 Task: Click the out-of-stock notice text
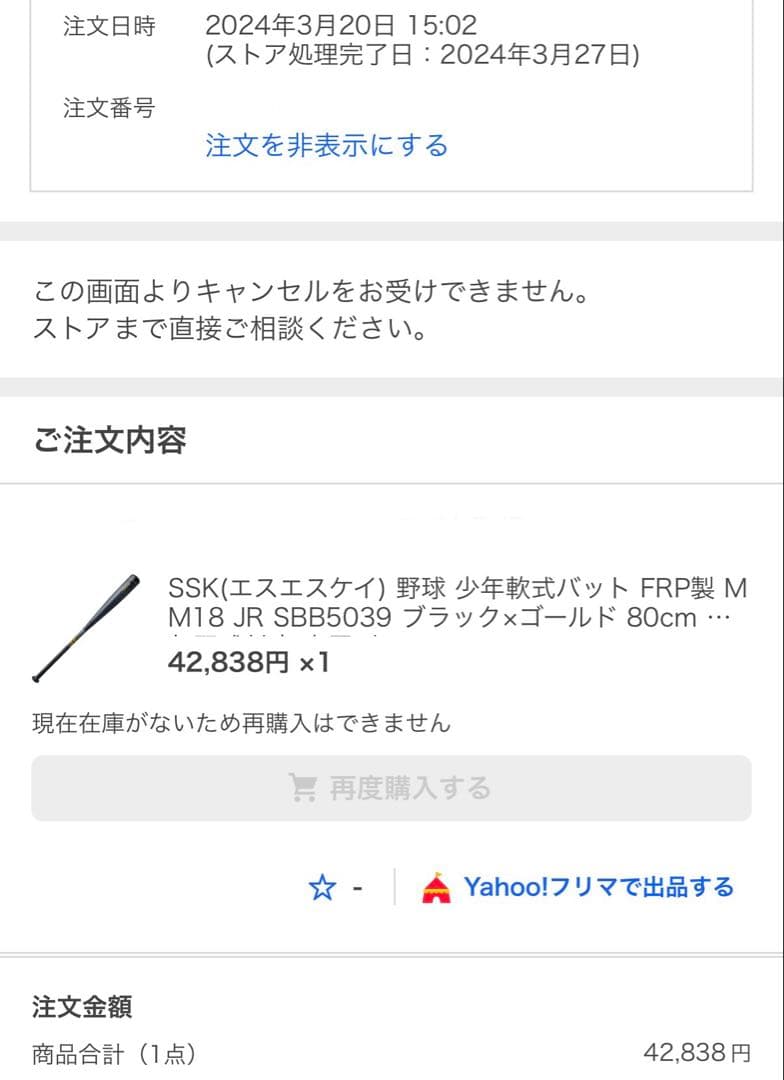pyautogui.click(x=242, y=719)
